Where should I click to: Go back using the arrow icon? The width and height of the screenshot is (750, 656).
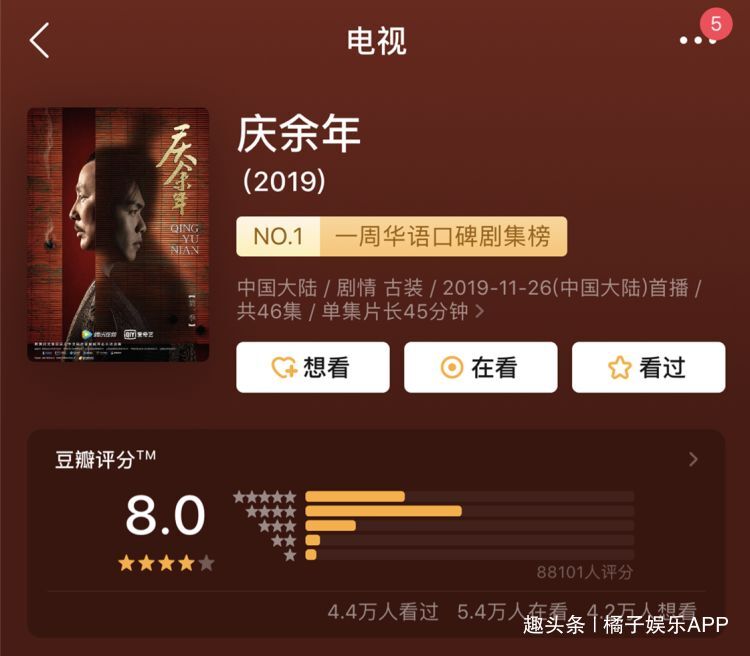[x=39, y=41]
